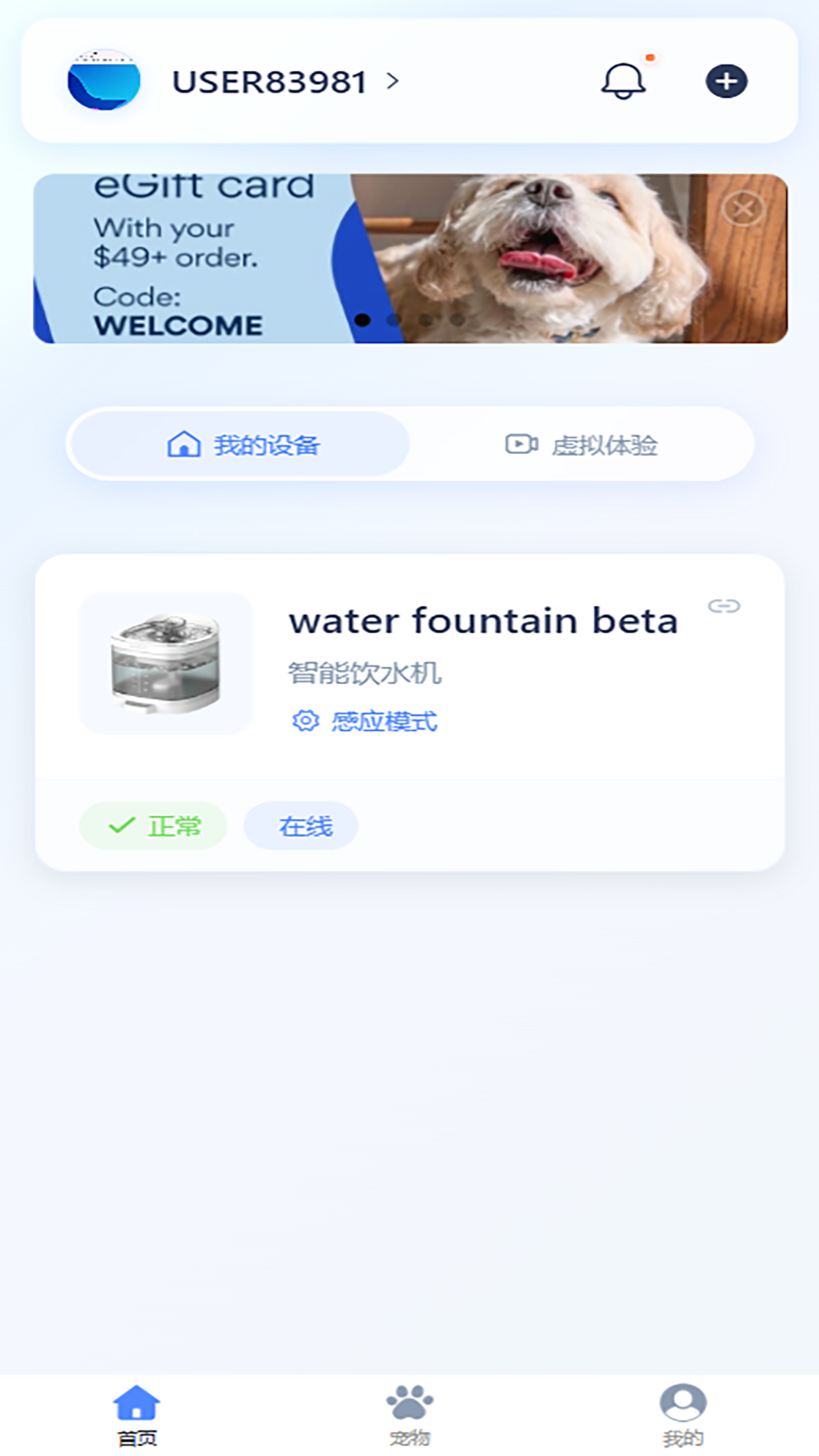Click the link icon on the fountain card

tap(726, 606)
